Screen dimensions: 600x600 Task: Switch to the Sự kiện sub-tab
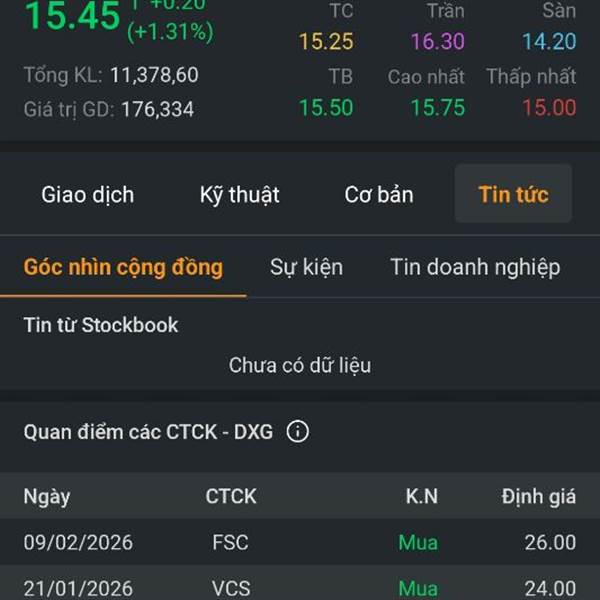[x=306, y=267]
